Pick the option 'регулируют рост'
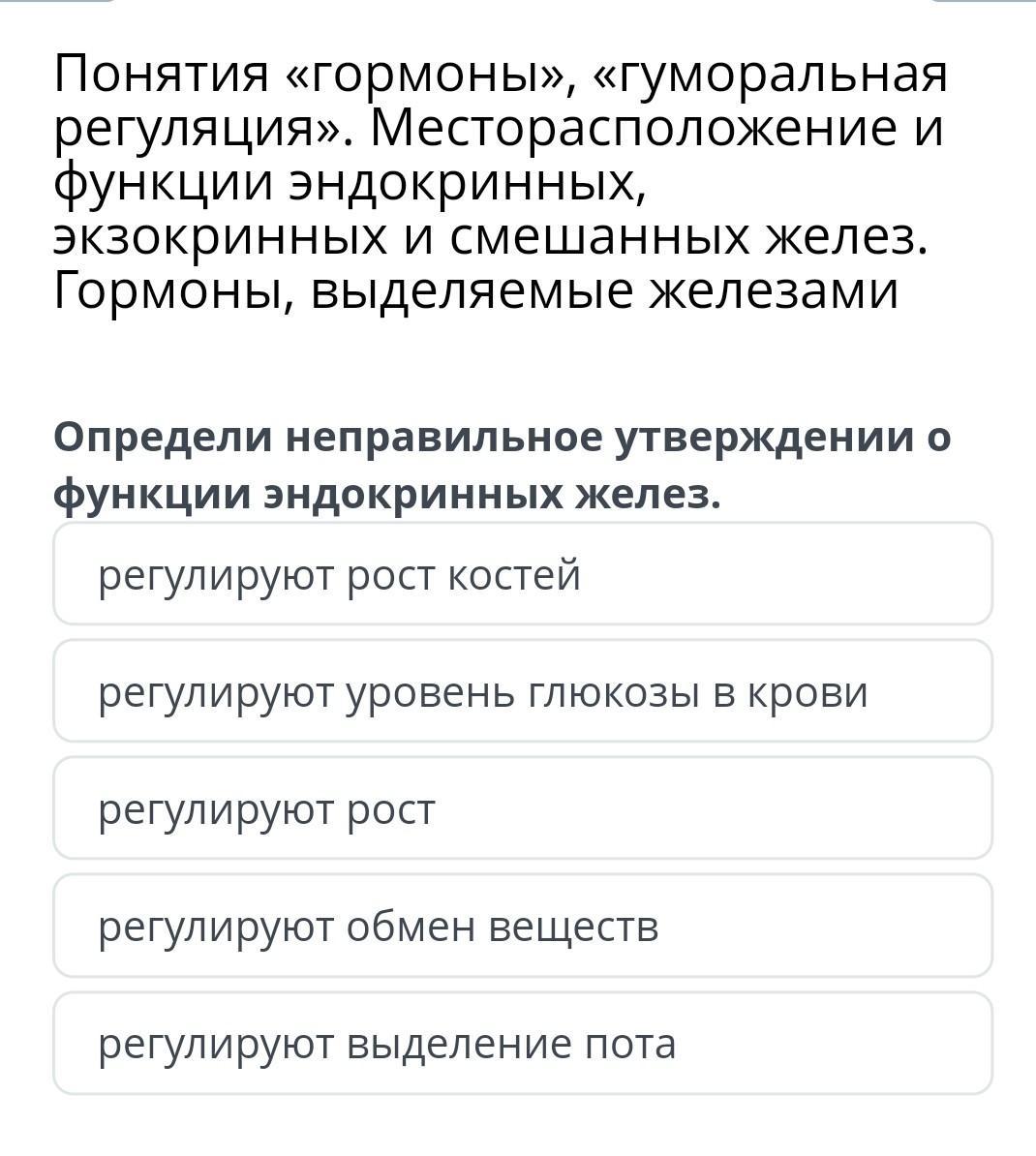This screenshot has width=1036, height=1156. tap(523, 808)
